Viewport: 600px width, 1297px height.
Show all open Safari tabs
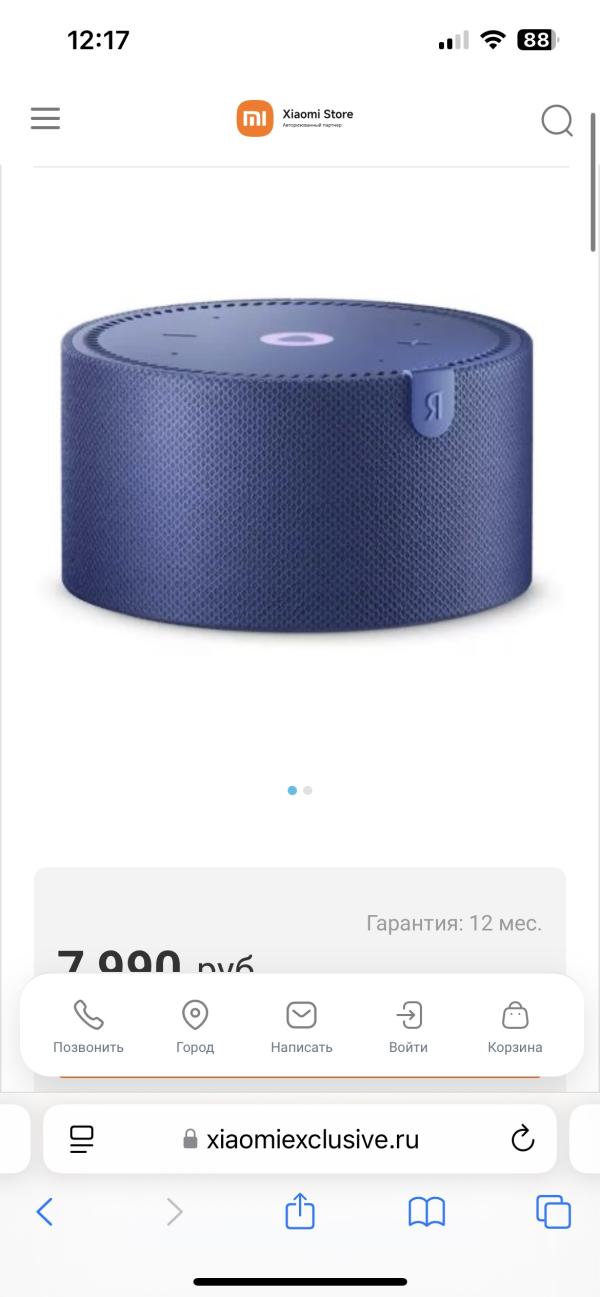pos(553,1212)
